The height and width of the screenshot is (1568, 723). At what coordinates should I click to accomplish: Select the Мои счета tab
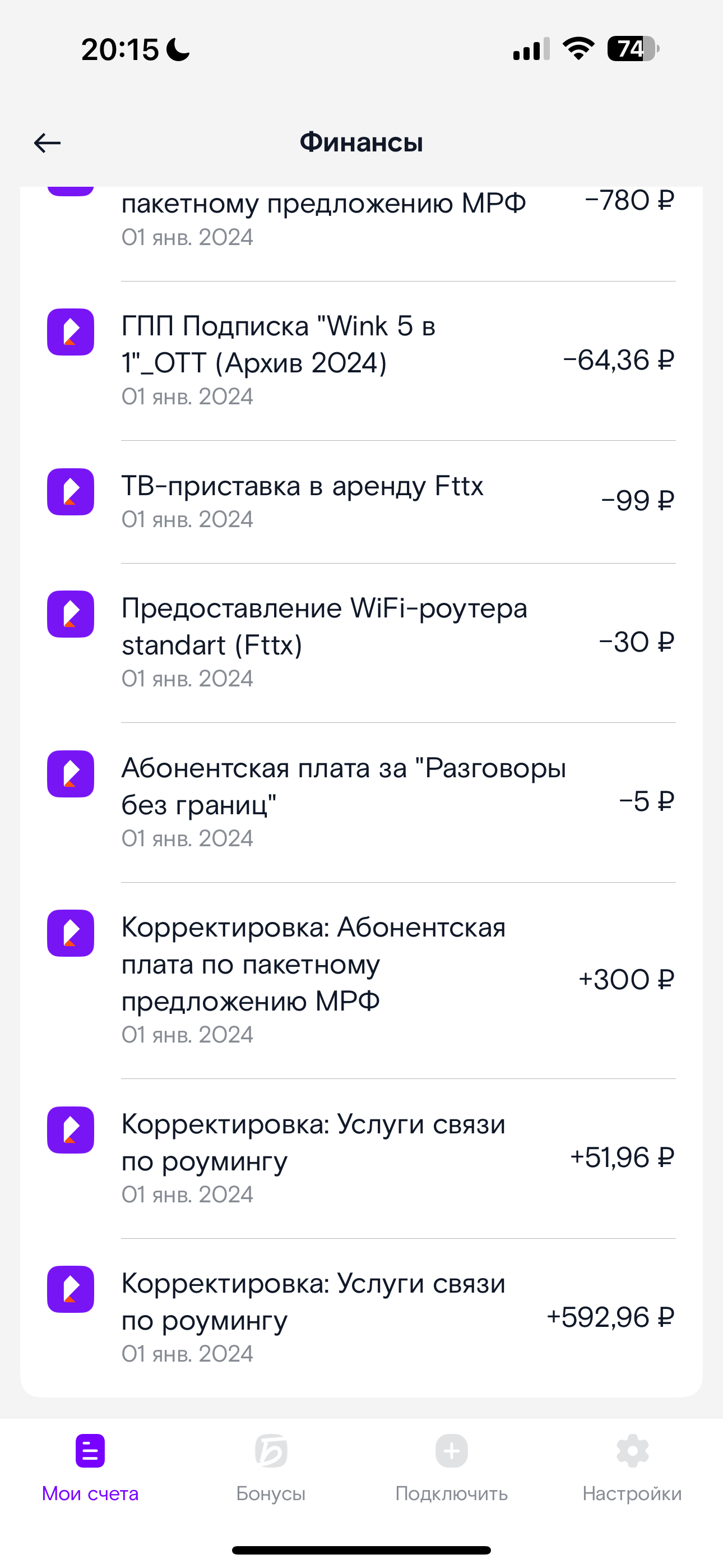pos(90,1468)
